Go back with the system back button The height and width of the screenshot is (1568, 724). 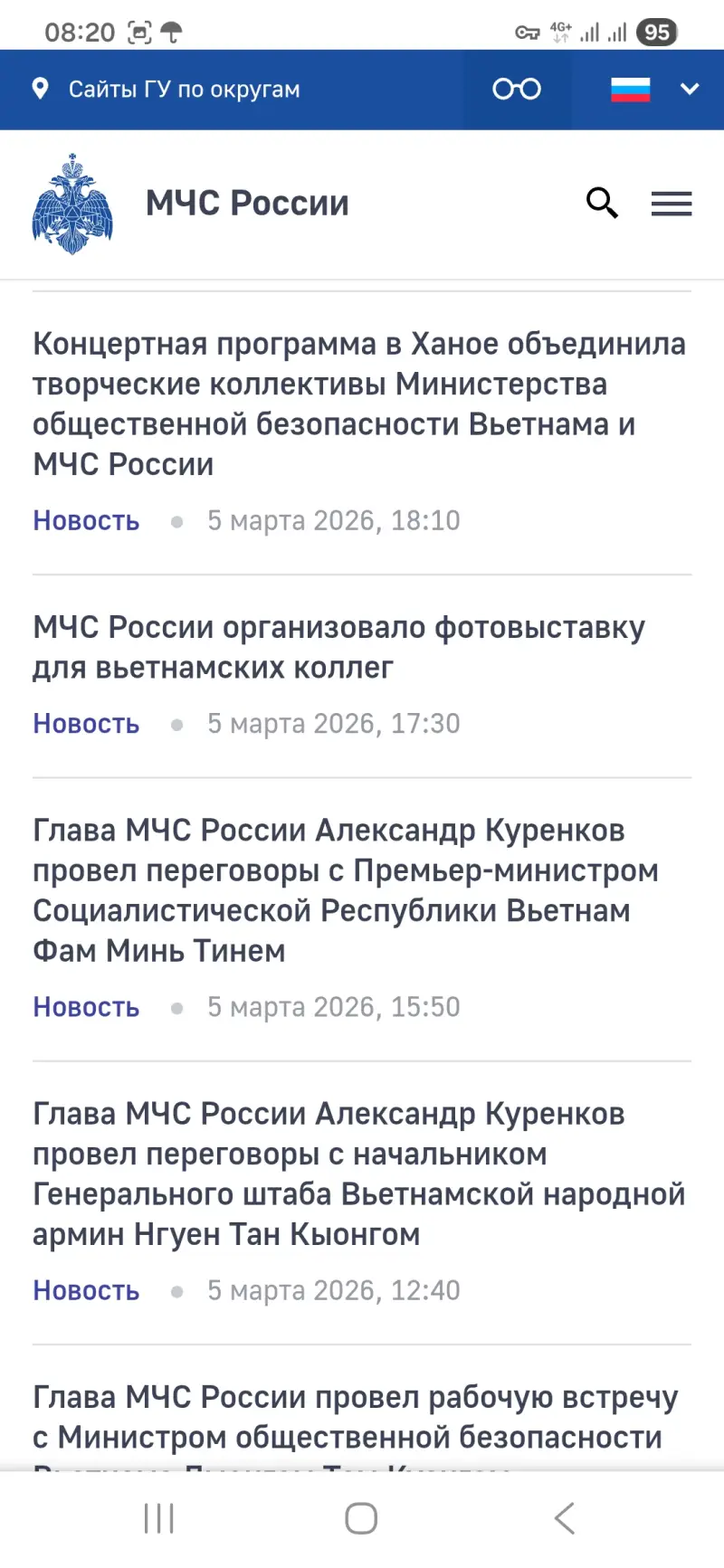click(565, 1518)
